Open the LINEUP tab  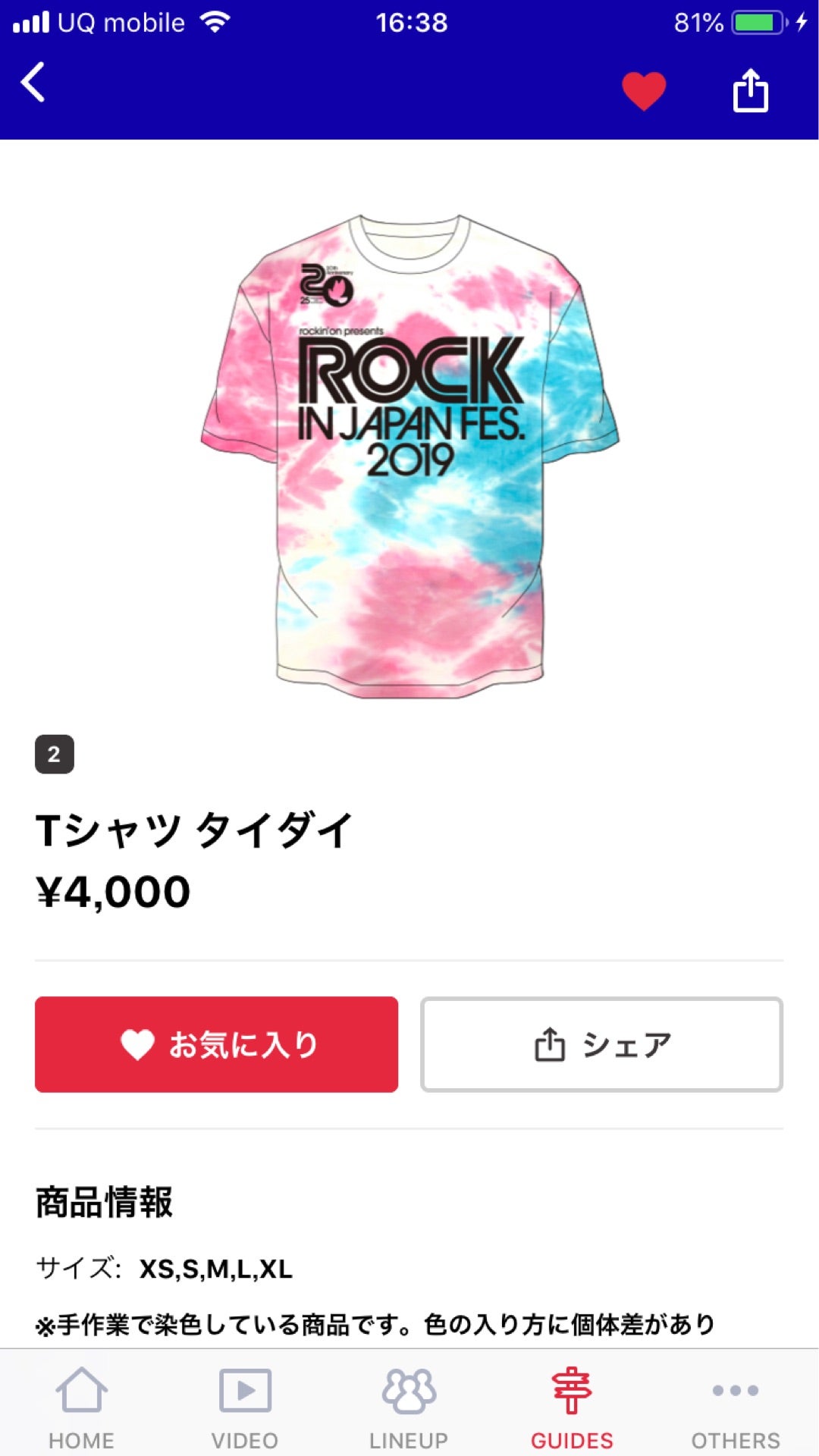click(x=409, y=1406)
